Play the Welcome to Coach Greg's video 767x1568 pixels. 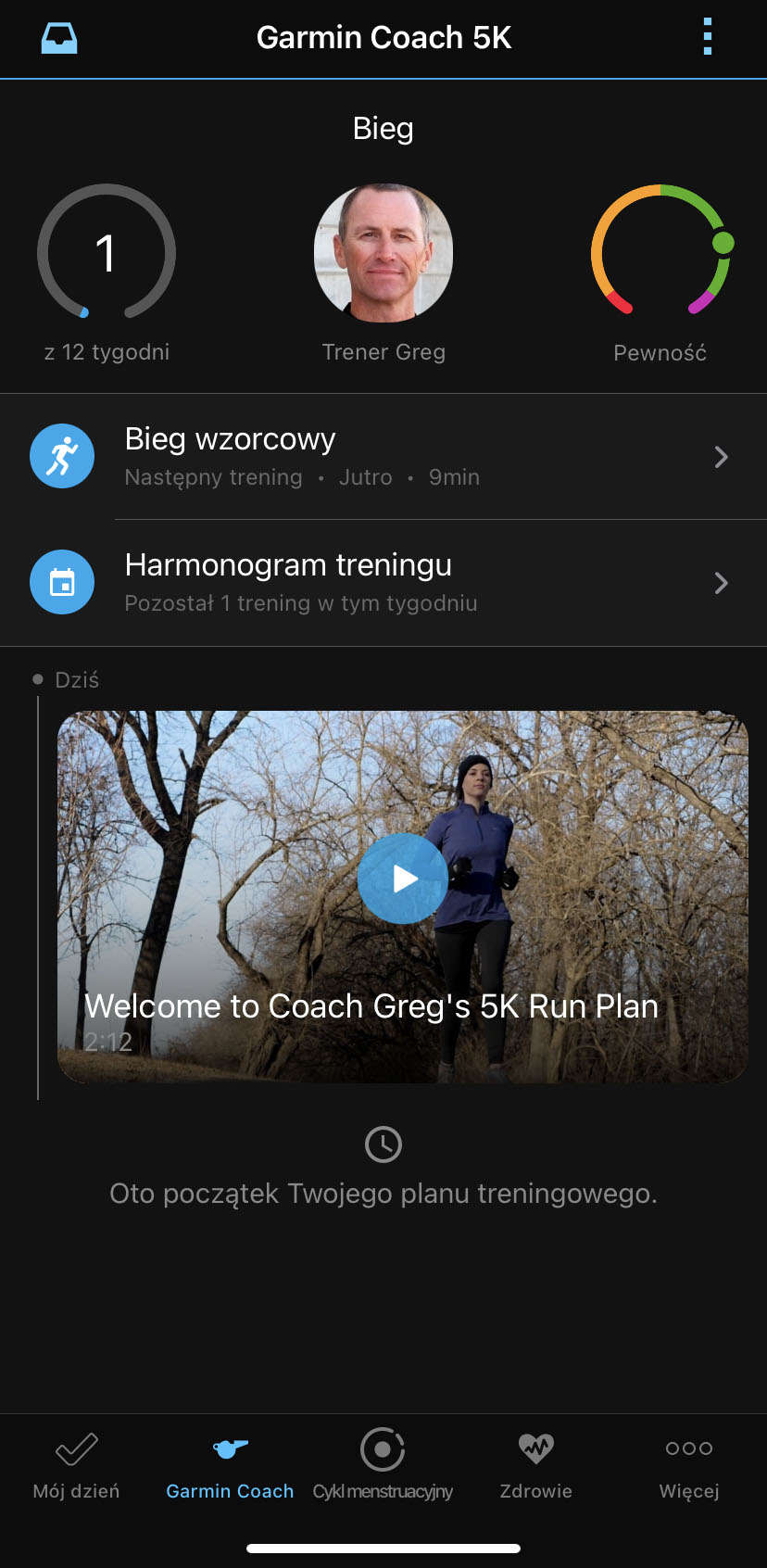click(403, 879)
